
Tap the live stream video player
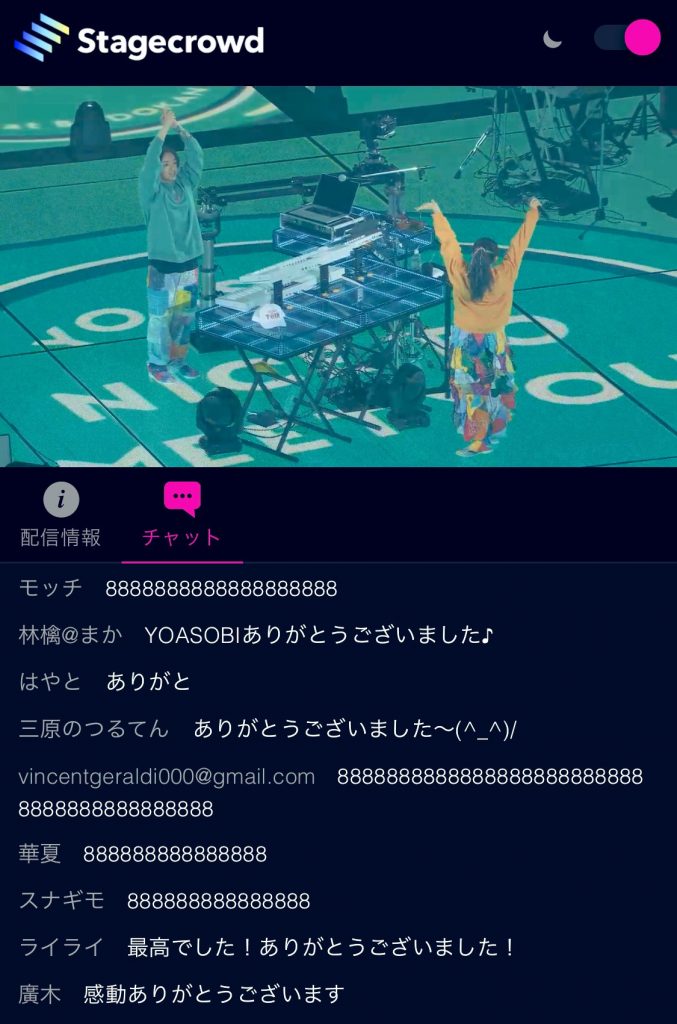click(x=338, y=276)
